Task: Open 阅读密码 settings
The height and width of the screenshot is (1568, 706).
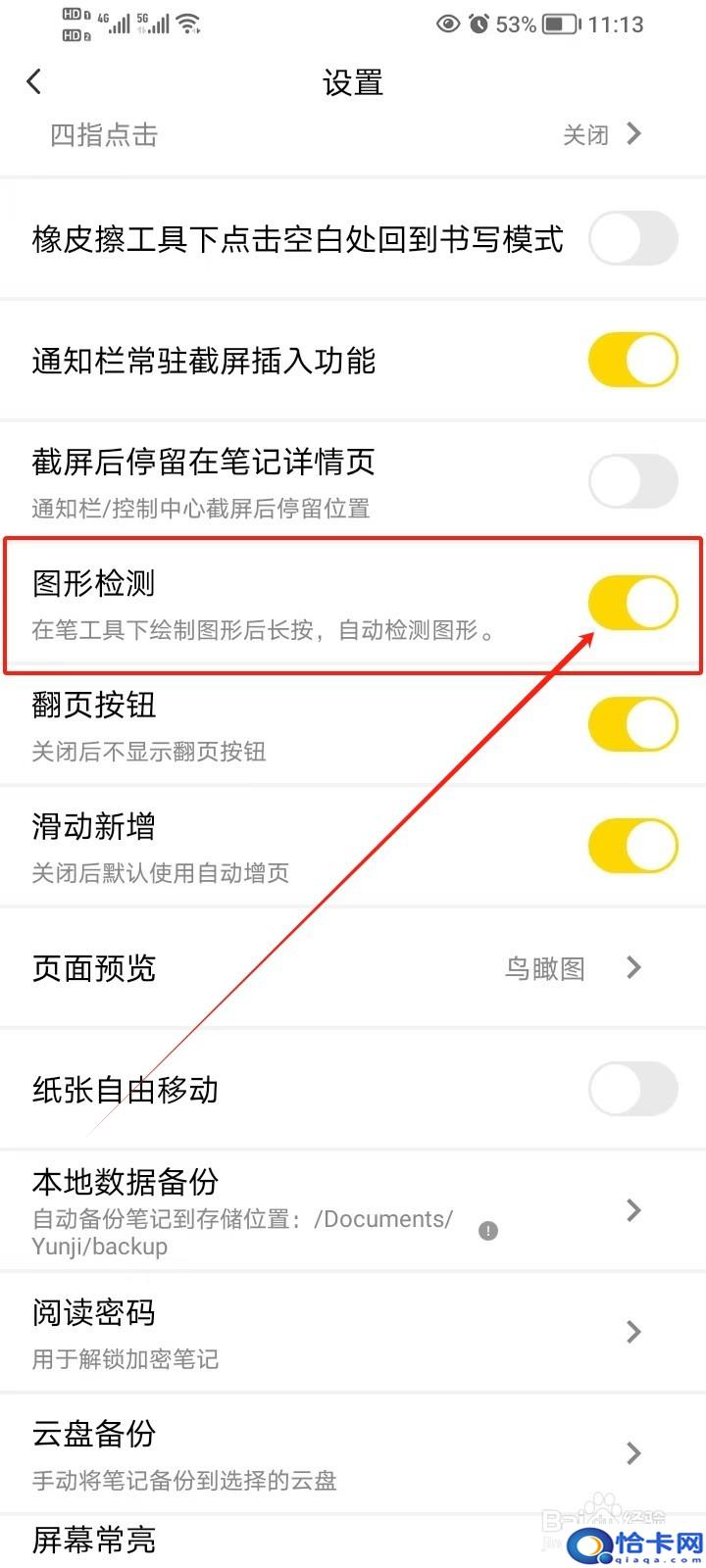Action: (x=353, y=1333)
